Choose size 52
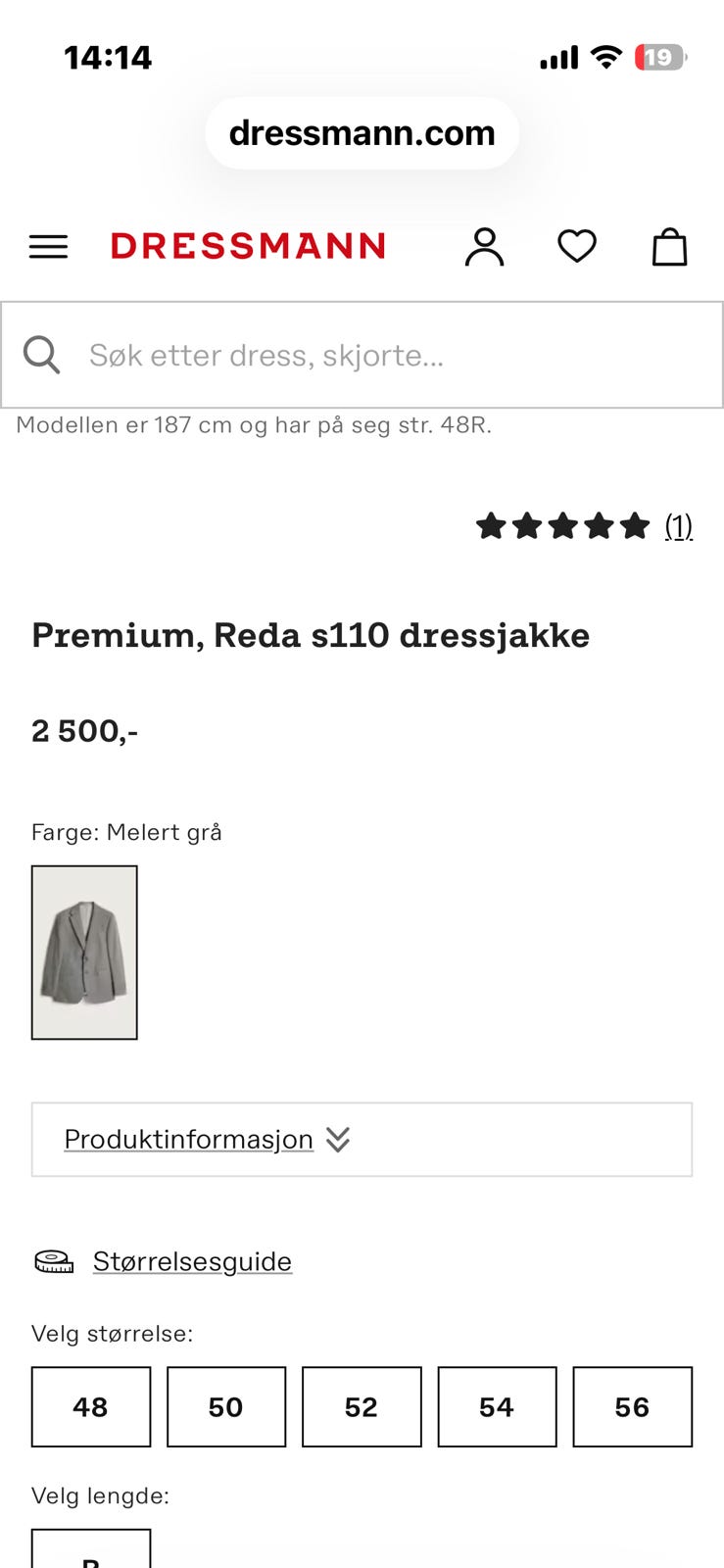 coord(362,1406)
